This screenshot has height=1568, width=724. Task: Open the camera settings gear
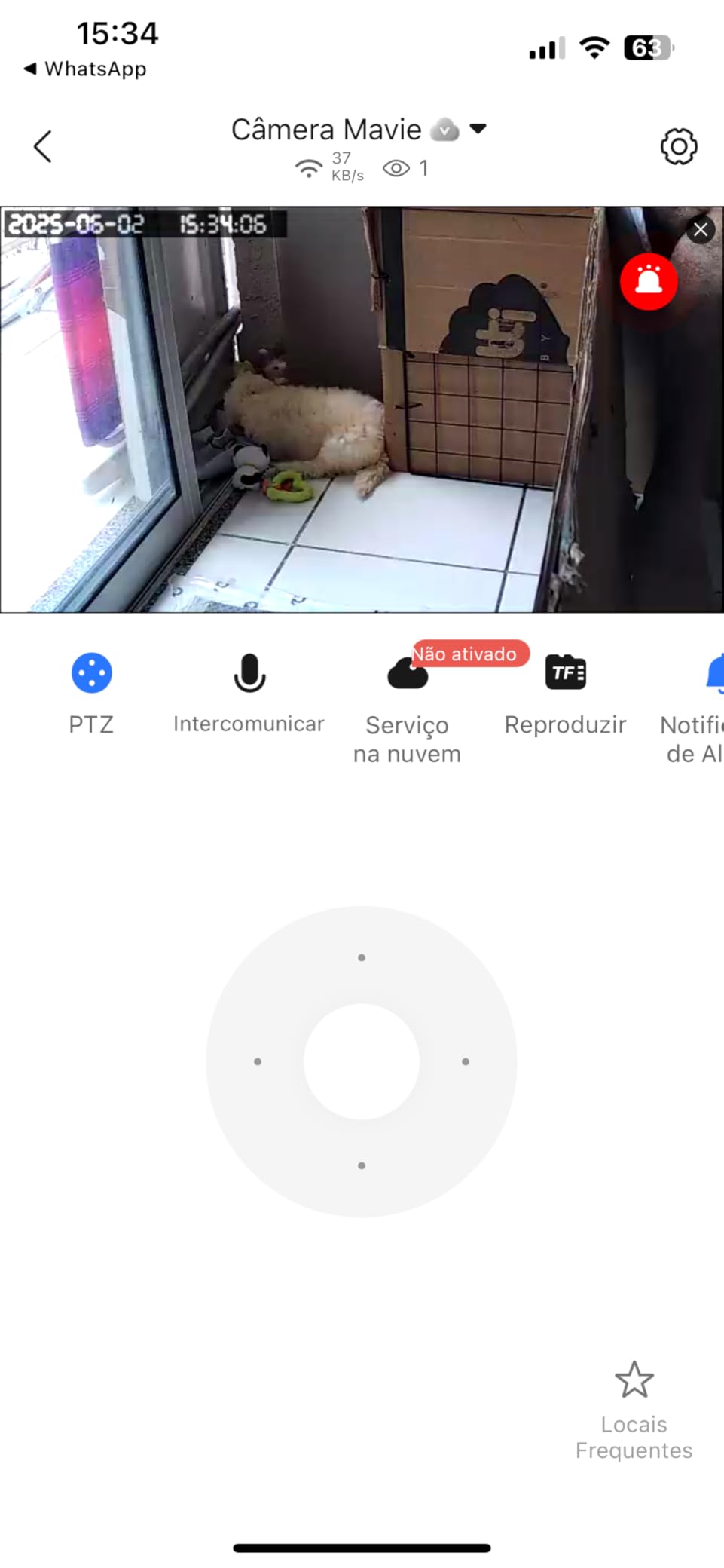coord(677,145)
